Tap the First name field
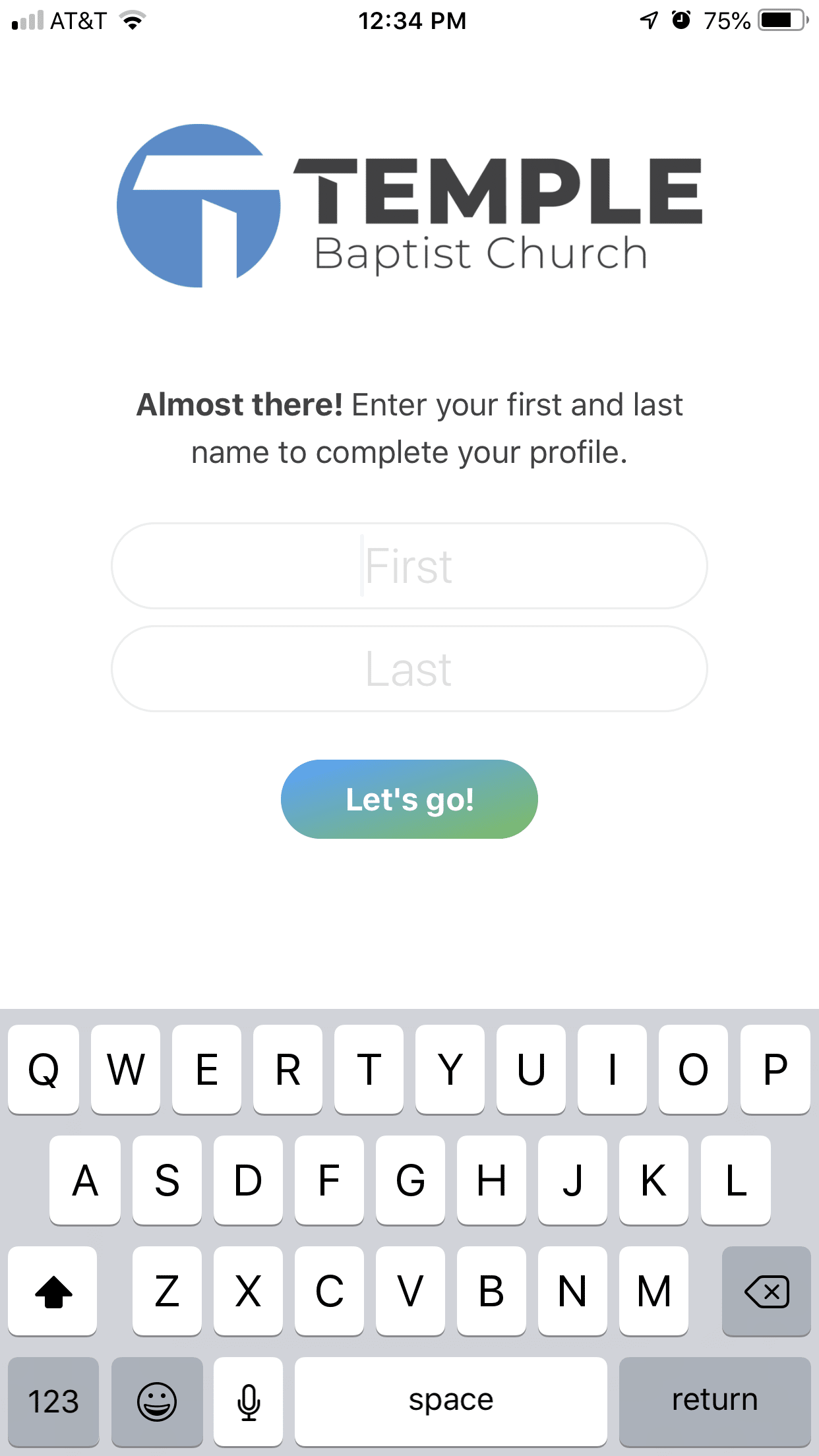The width and height of the screenshot is (819, 1456). pos(409,566)
